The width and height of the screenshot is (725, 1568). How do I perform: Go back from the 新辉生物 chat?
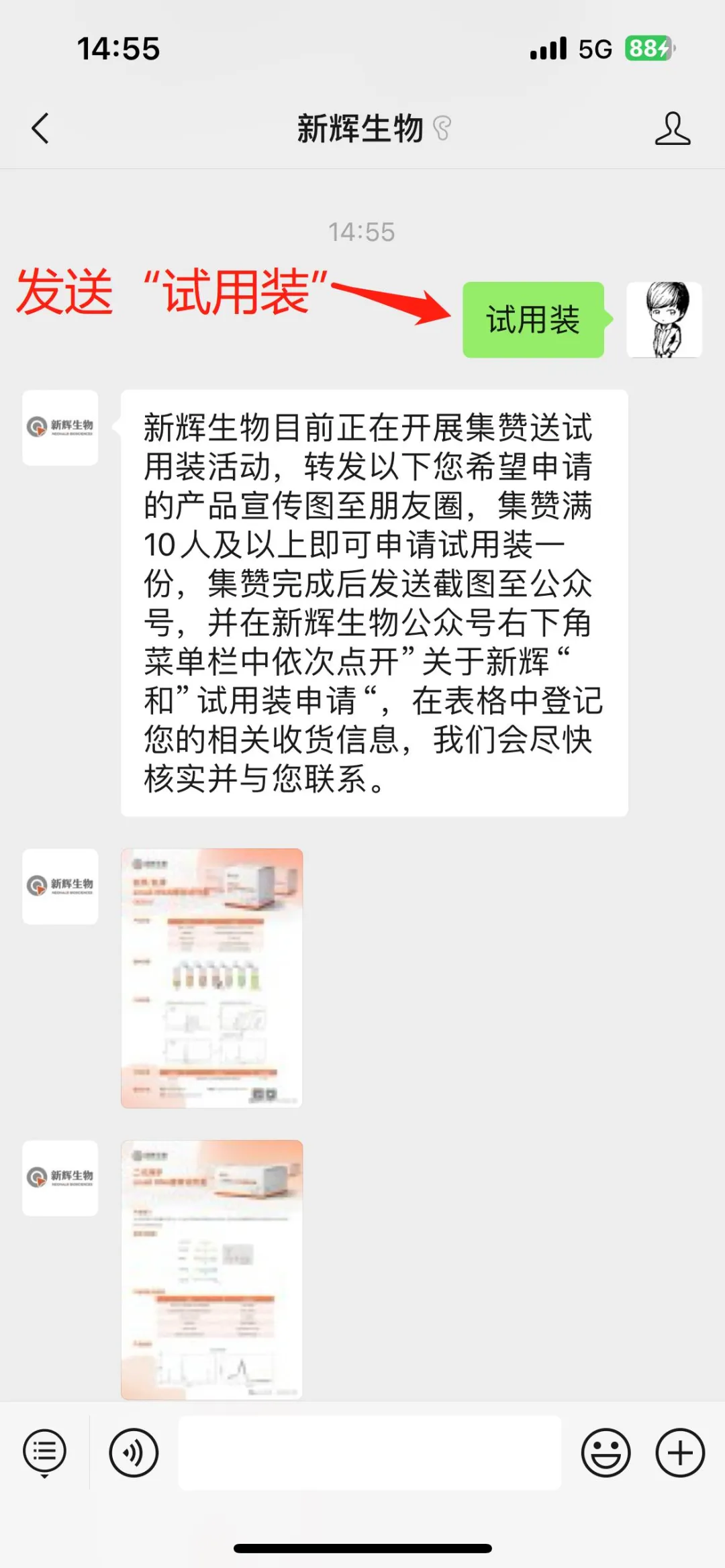(40, 128)
